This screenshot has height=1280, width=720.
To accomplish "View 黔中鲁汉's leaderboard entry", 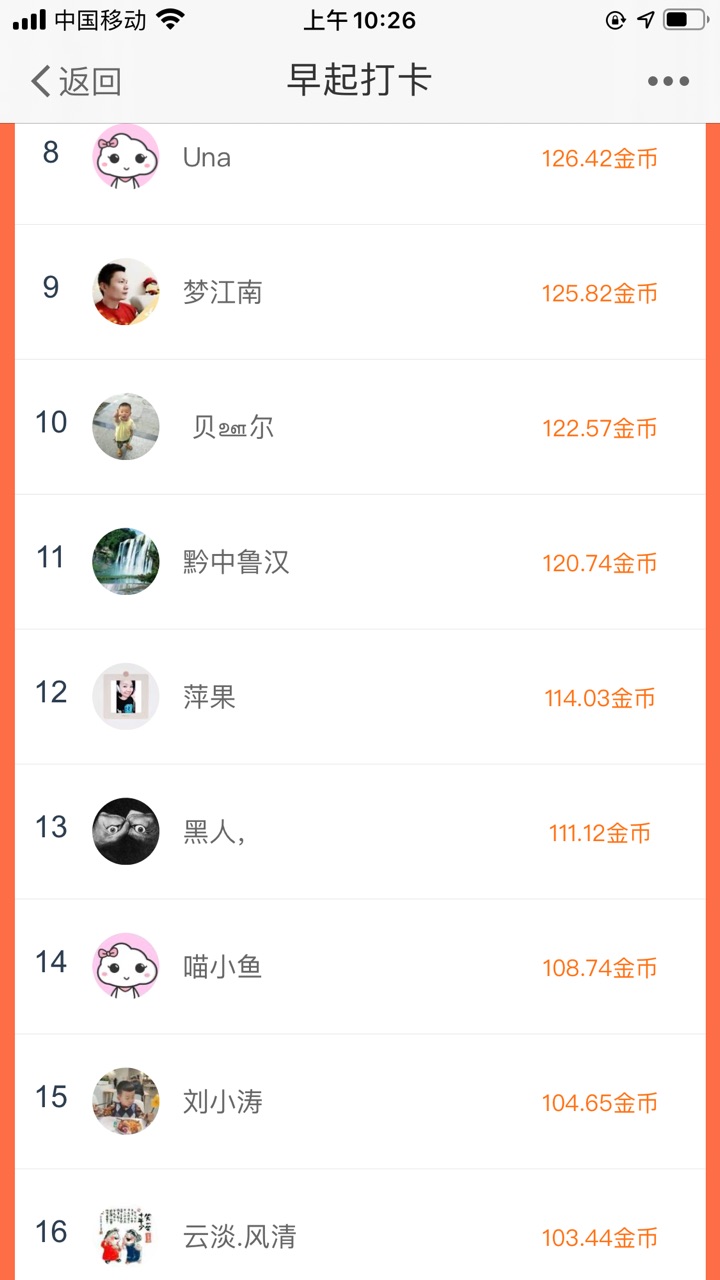I will (360, 562).
